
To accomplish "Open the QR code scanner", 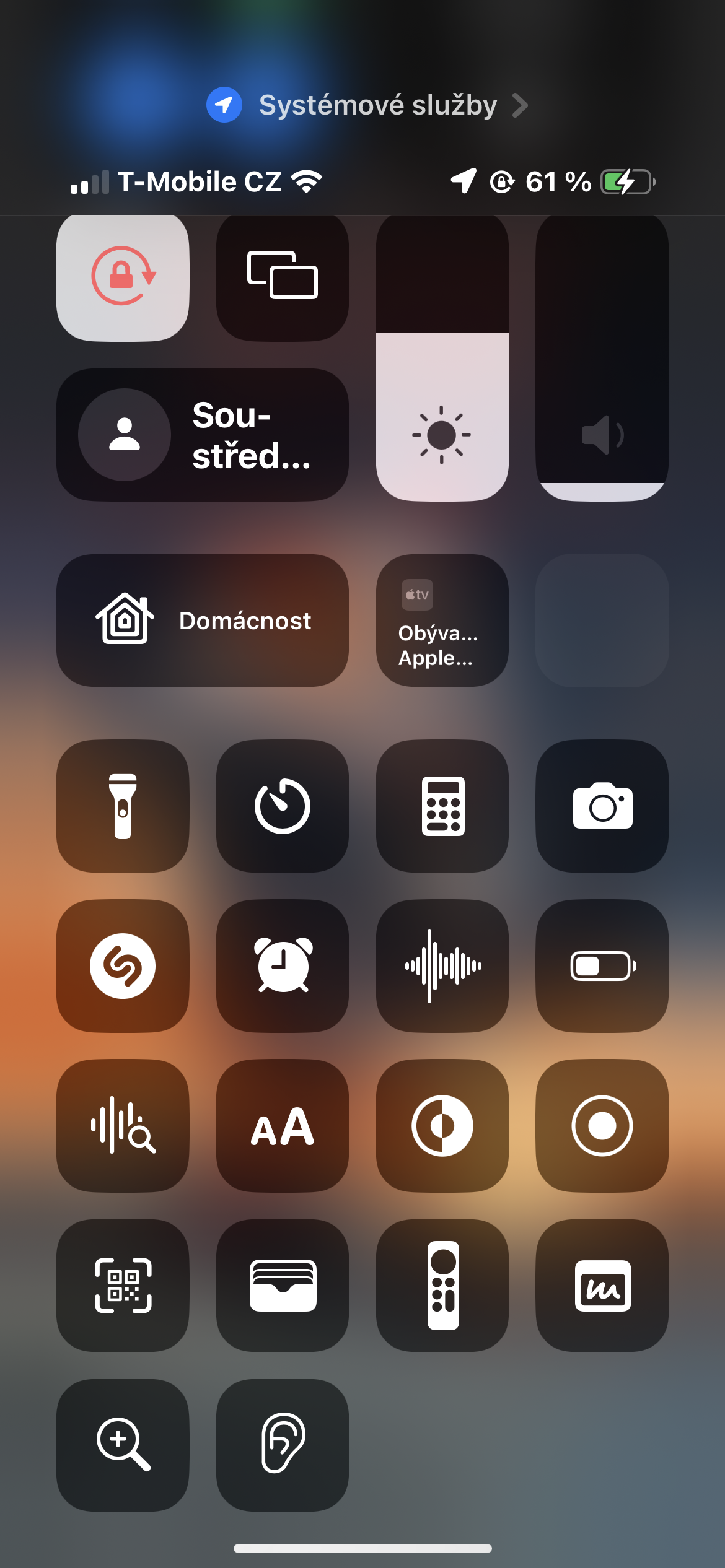I will point(123,1286).
